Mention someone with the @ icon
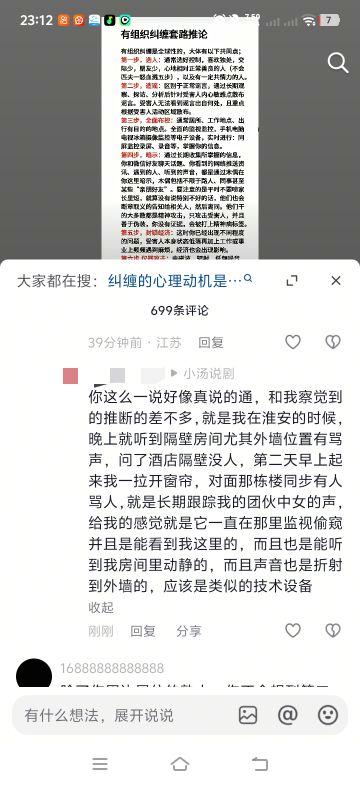Viewport: 360px width, 785px height. tap(288, 715)
